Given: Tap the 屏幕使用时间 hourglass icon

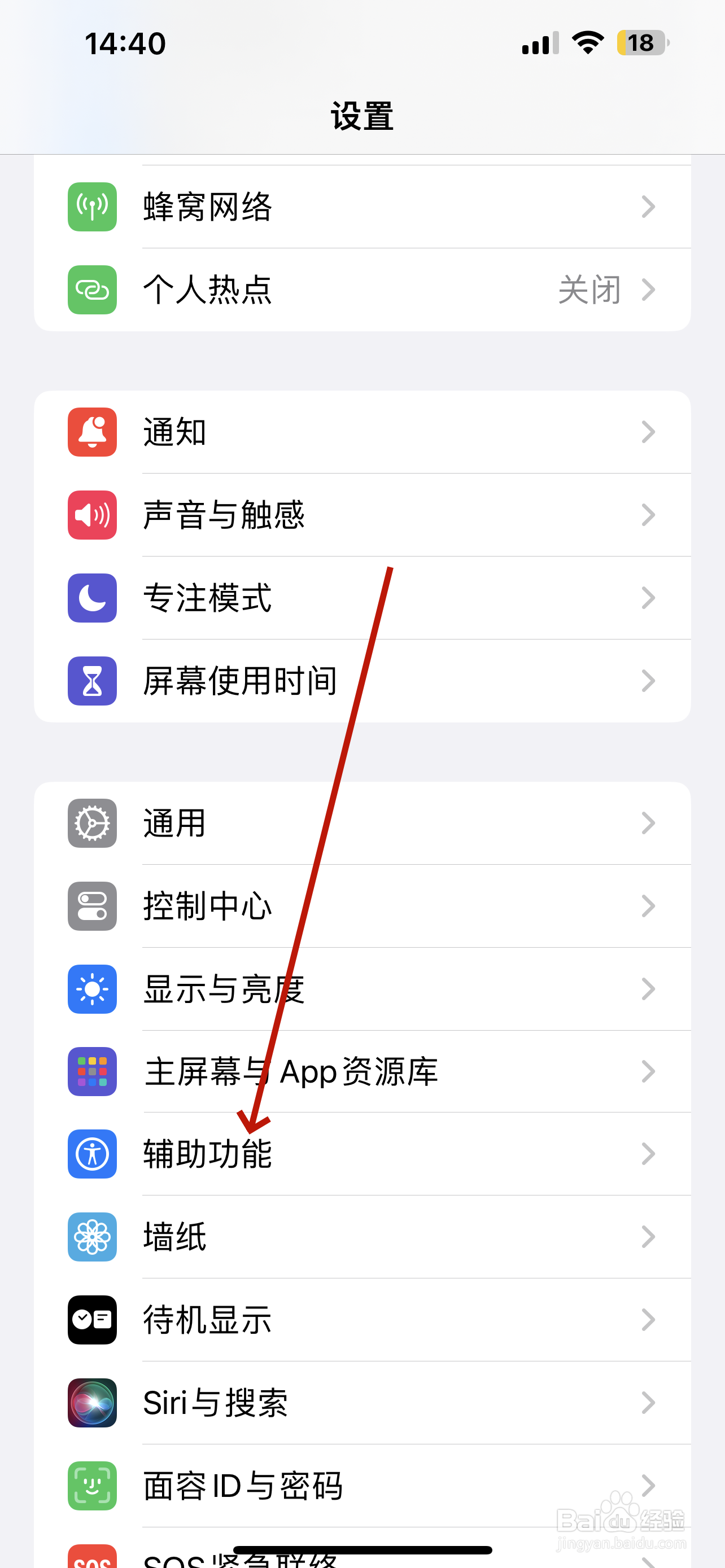Looking at the screenshot, I should coord(92,681).
